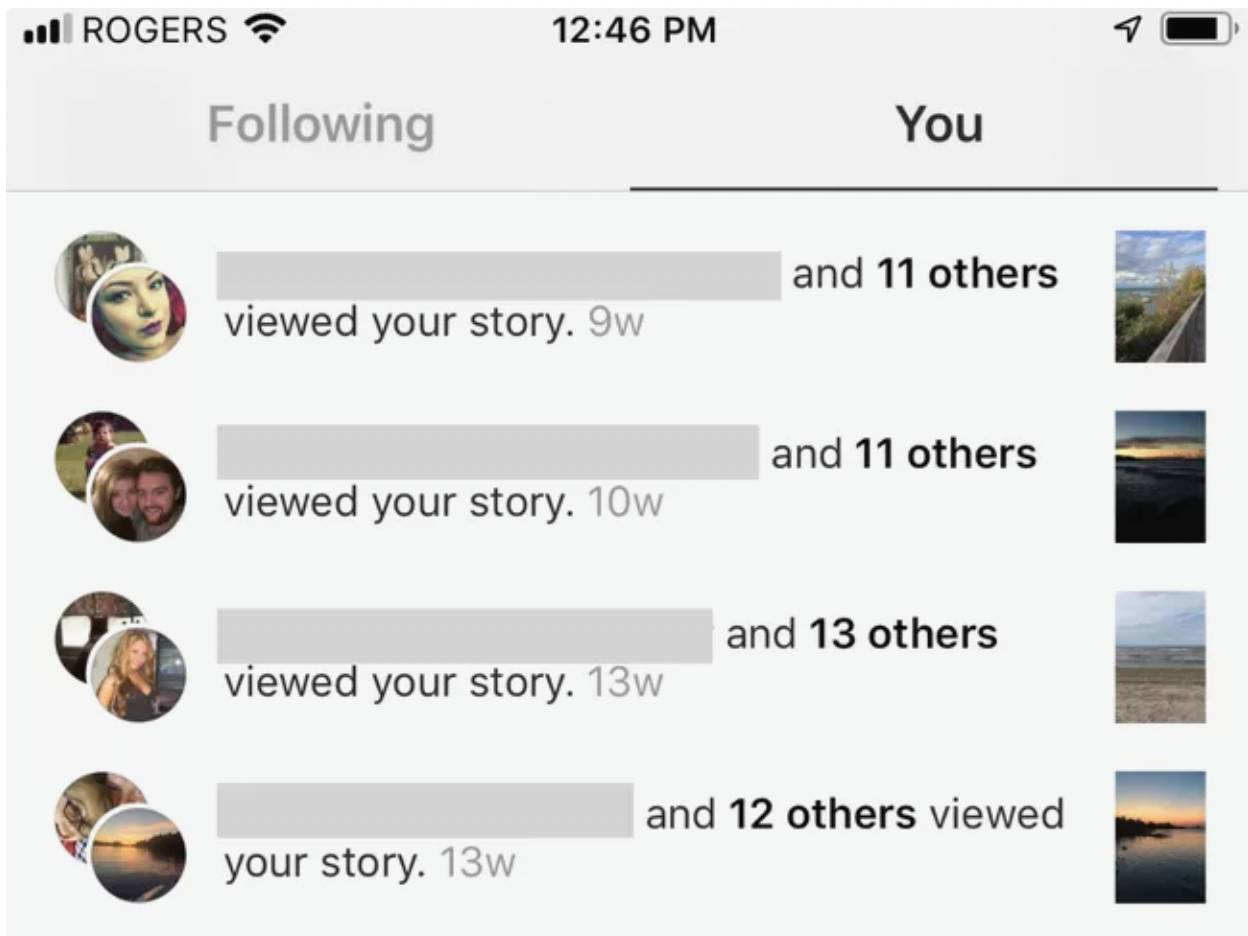Image resolution: width=1248 pixels, height=936 pixels.
Task: Open the 12 others story thumbnail
Action: click(1160, 836)
